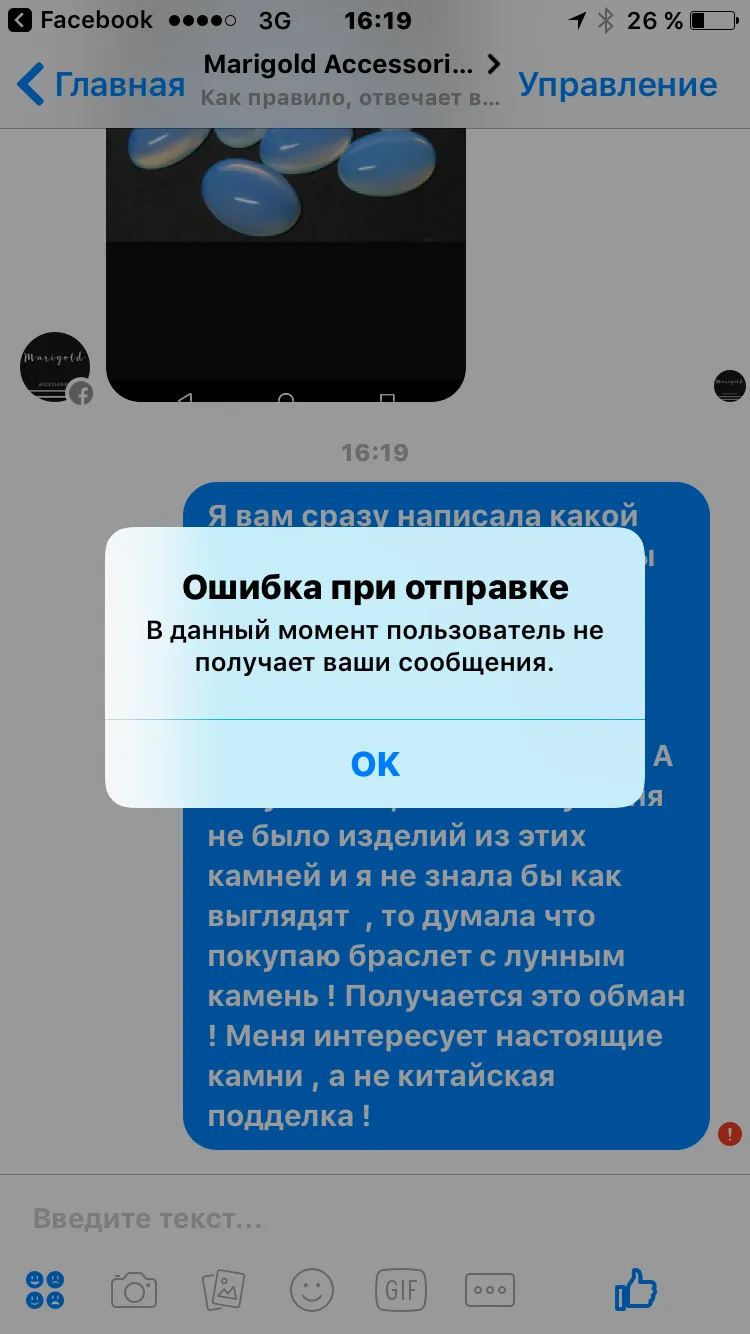Tap the red failed-message warning icon
Viewport: 750px width, 1334px height.
click(x=730, y=1133)
